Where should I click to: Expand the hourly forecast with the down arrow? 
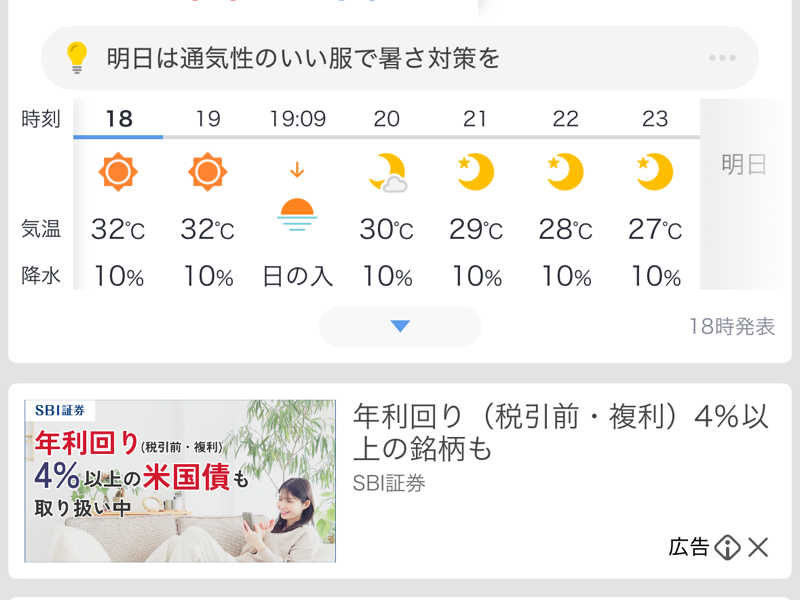tap(400, 326)
